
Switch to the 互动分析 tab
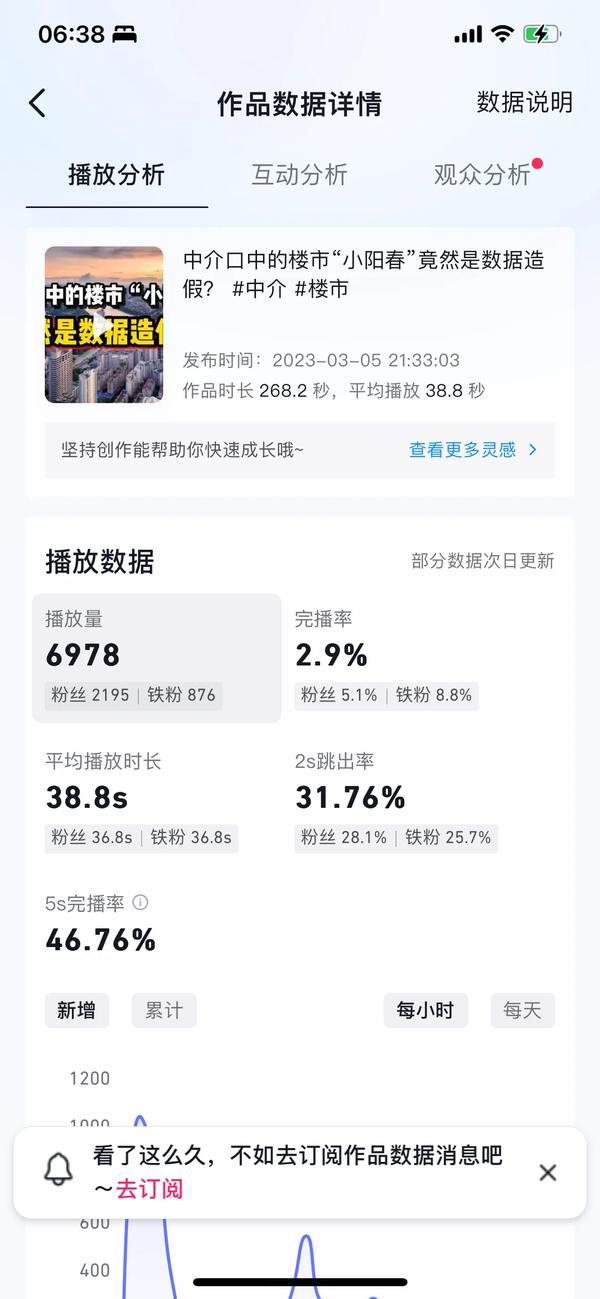point(299,174)
